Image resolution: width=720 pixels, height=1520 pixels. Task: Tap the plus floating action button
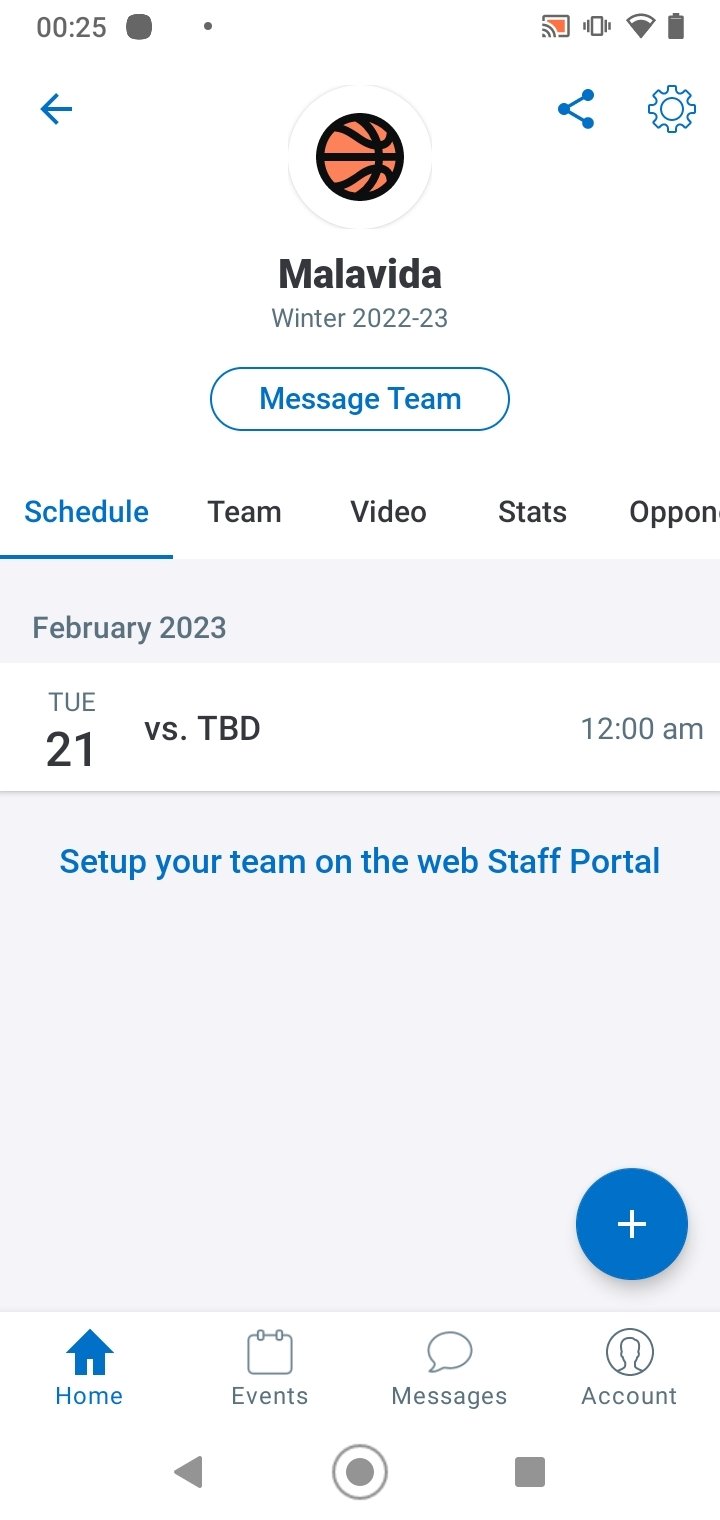632,1224
